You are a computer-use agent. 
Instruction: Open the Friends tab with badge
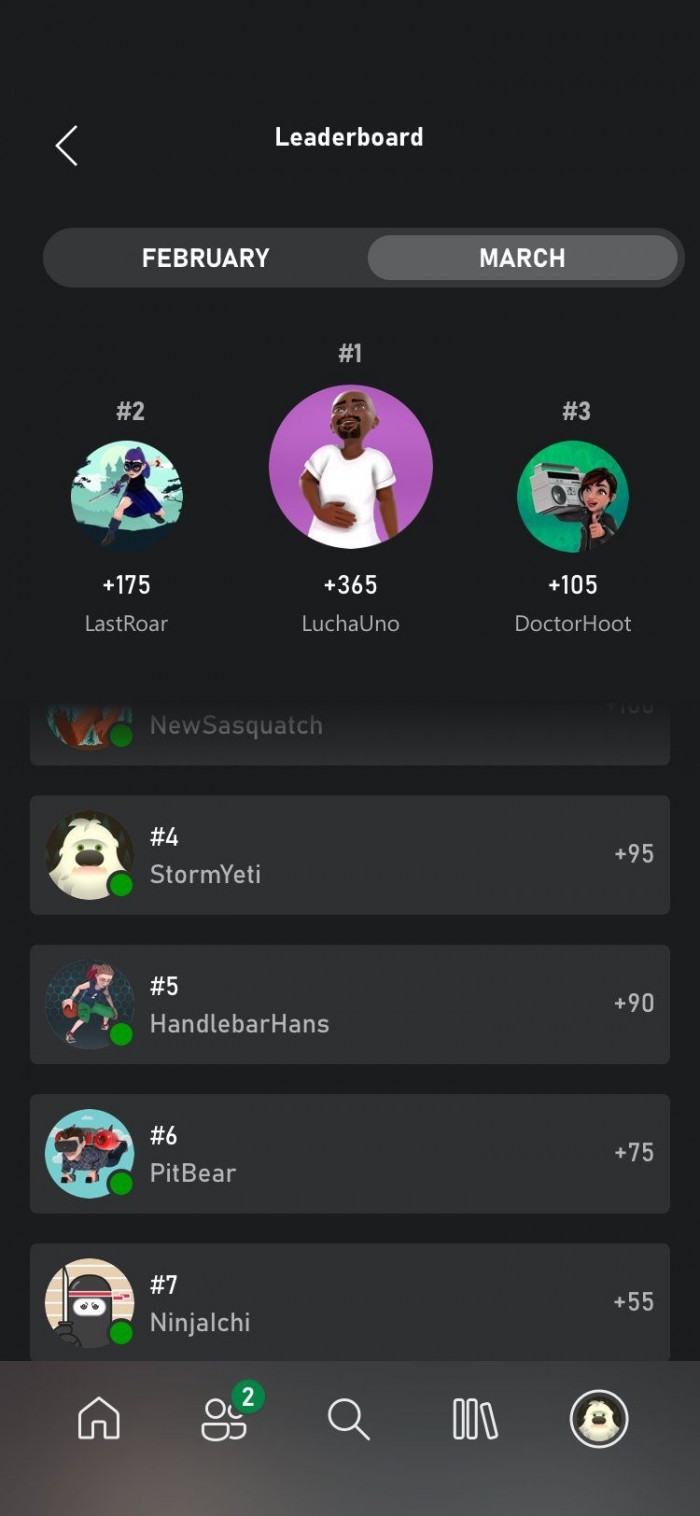(x=225, y=1418)
